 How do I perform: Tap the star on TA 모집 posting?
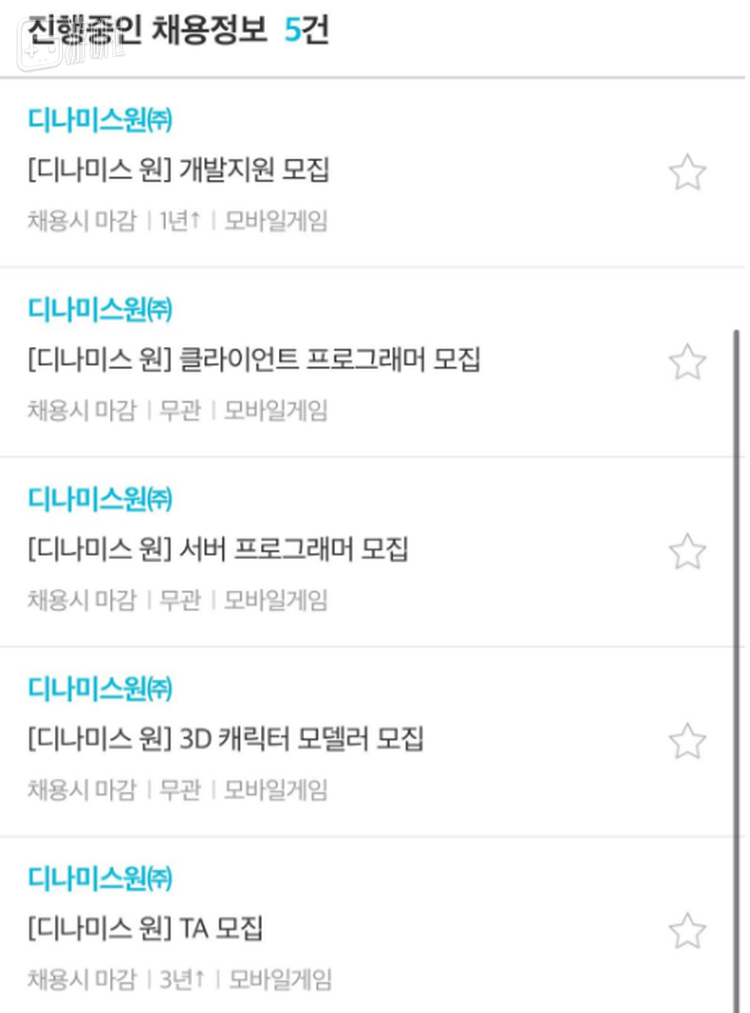[687, 931]
